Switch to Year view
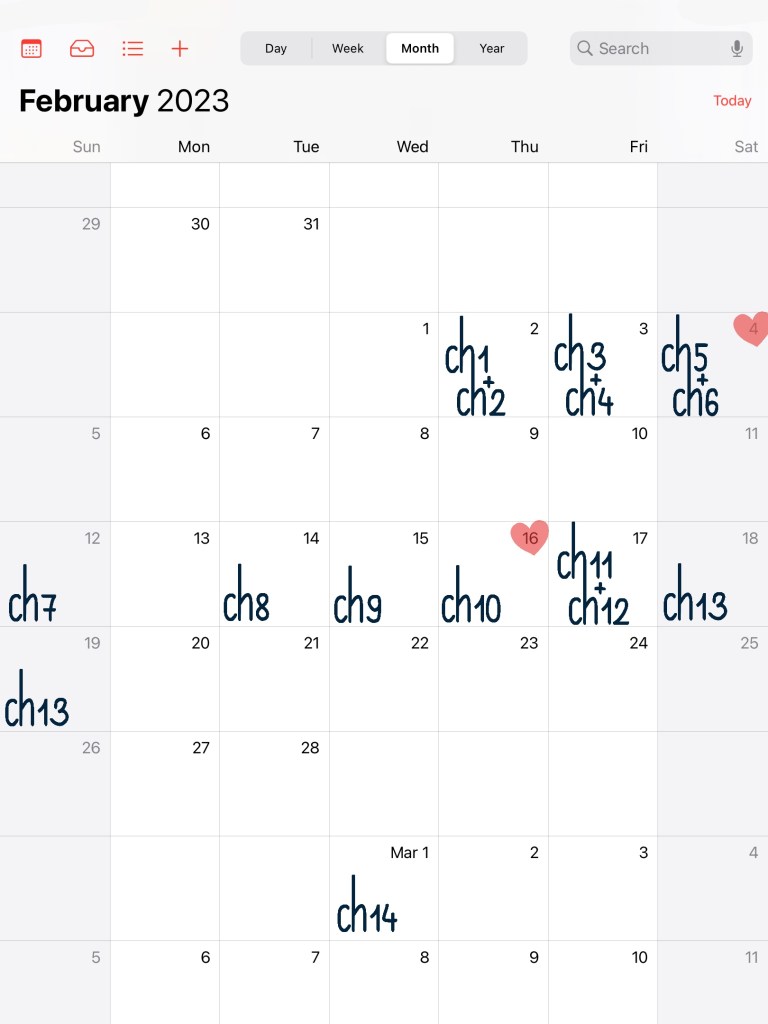The height and width of the screenshot is (1024, 768). click(x=492, y=48)
